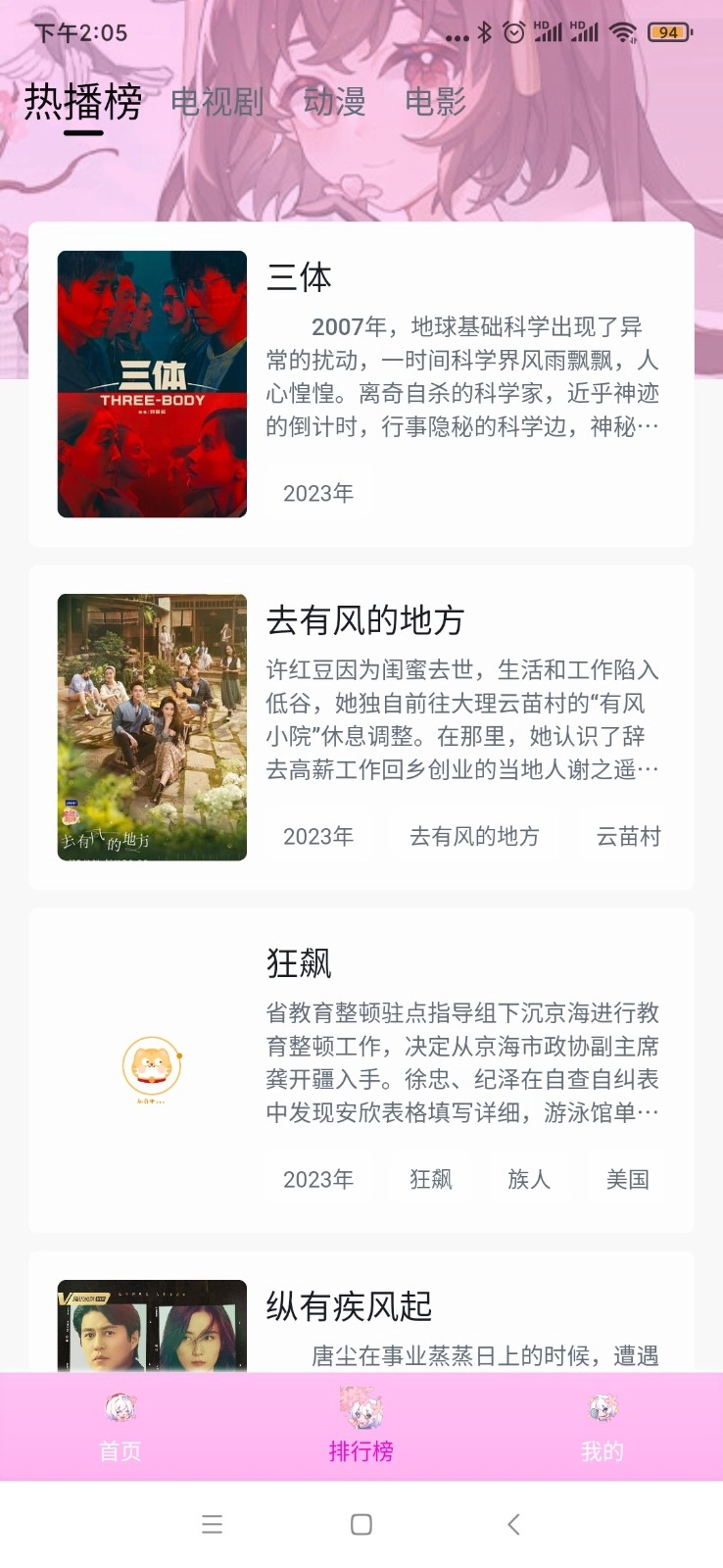Select the 电影 tab
Image resolution: width=723 pixels, height=1568 pixels.
(435, 101)
